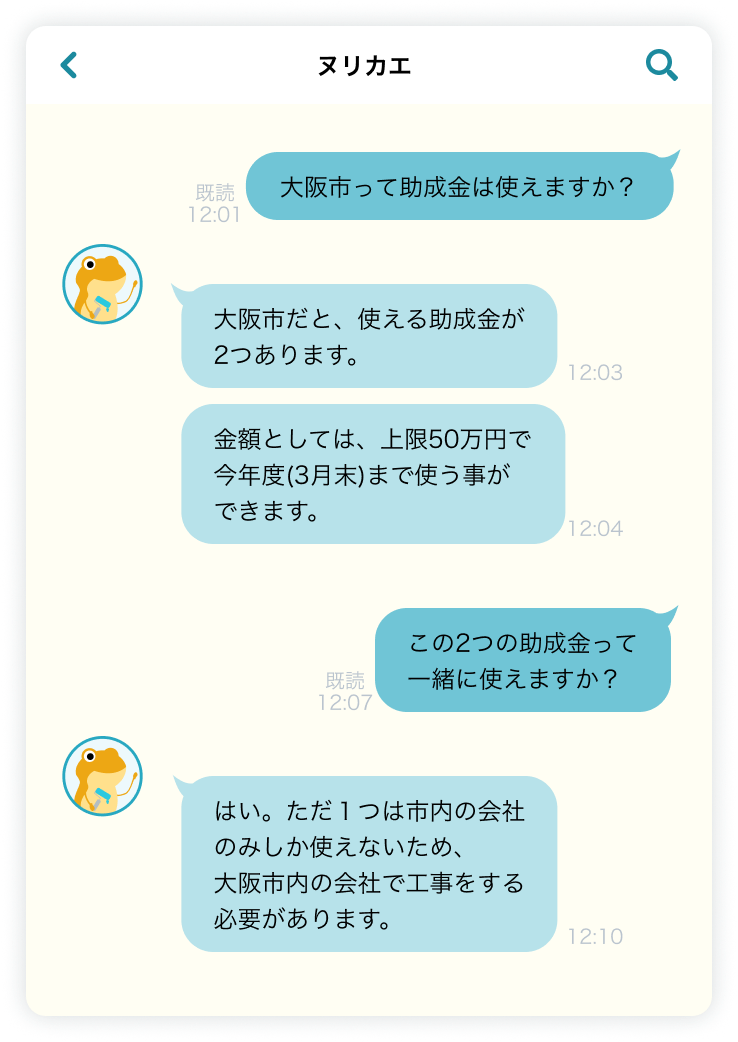This screenshot has width=738, height=1042.
Task: Tap the first user question about 助成金
Action: click(460, 185)
